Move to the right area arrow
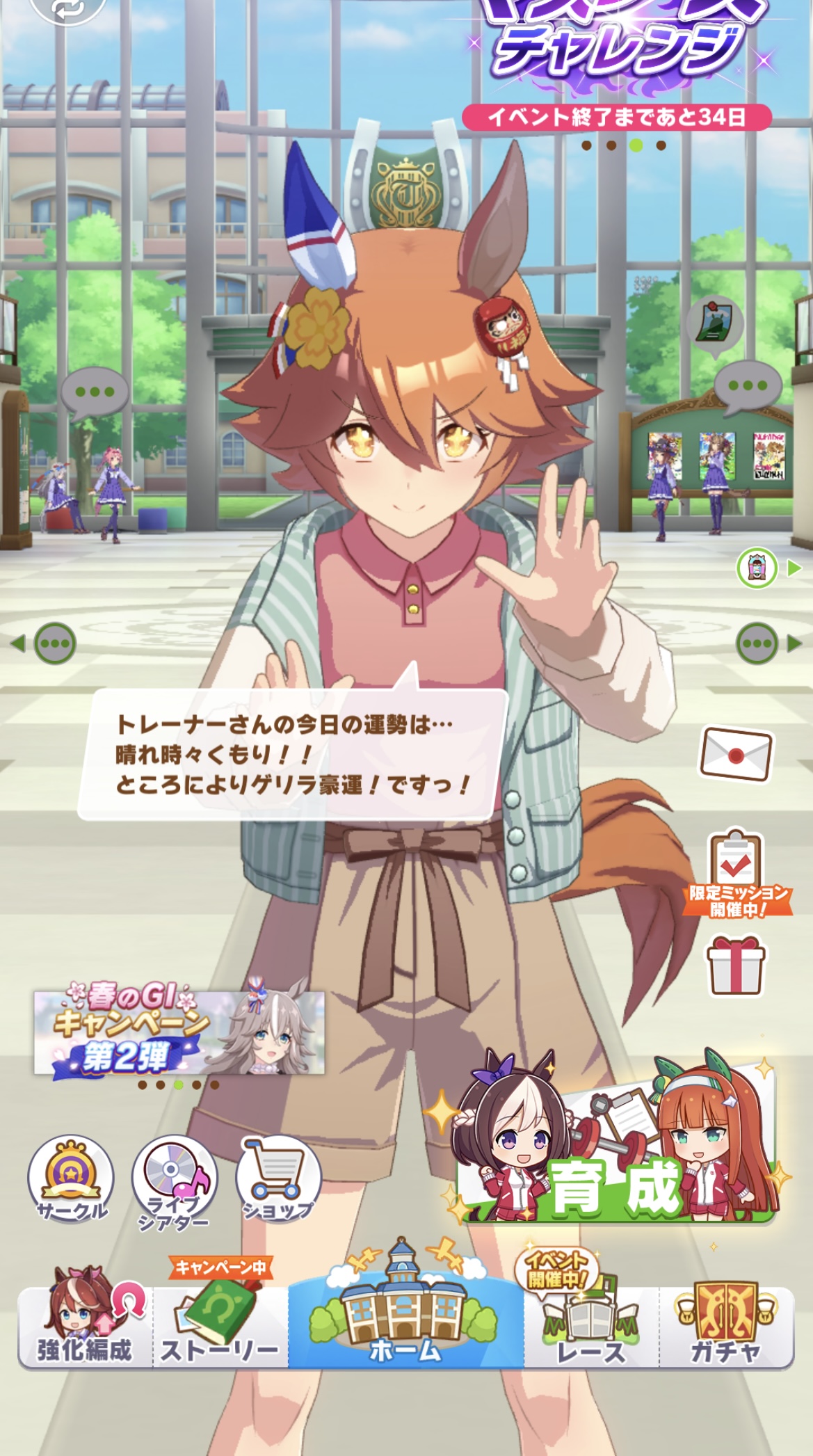The image size is (813, 1456). pyautogui.click(x=766, y=643)
